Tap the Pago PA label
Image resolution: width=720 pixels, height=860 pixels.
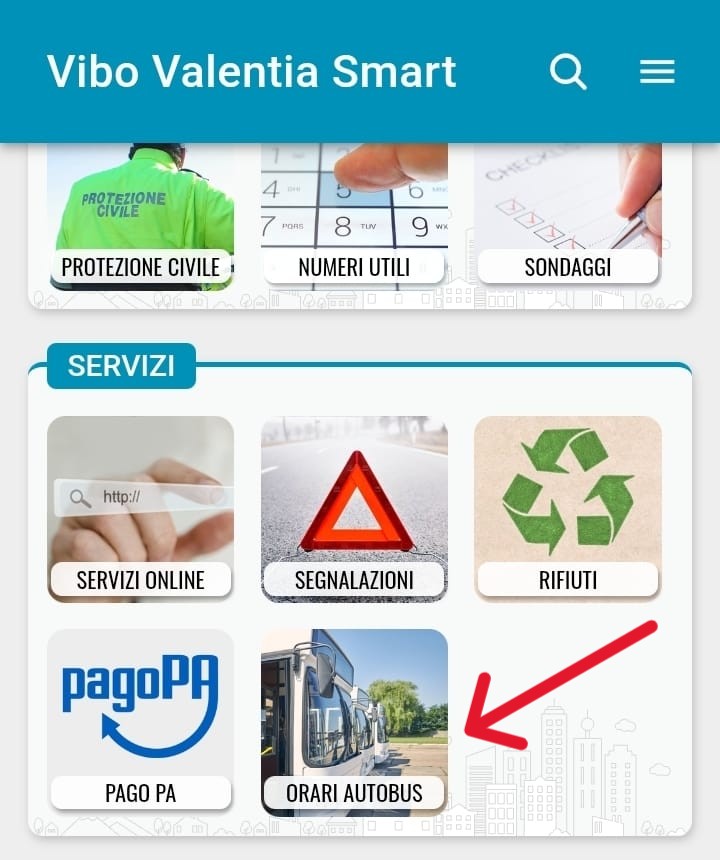[x=140, y=793]
